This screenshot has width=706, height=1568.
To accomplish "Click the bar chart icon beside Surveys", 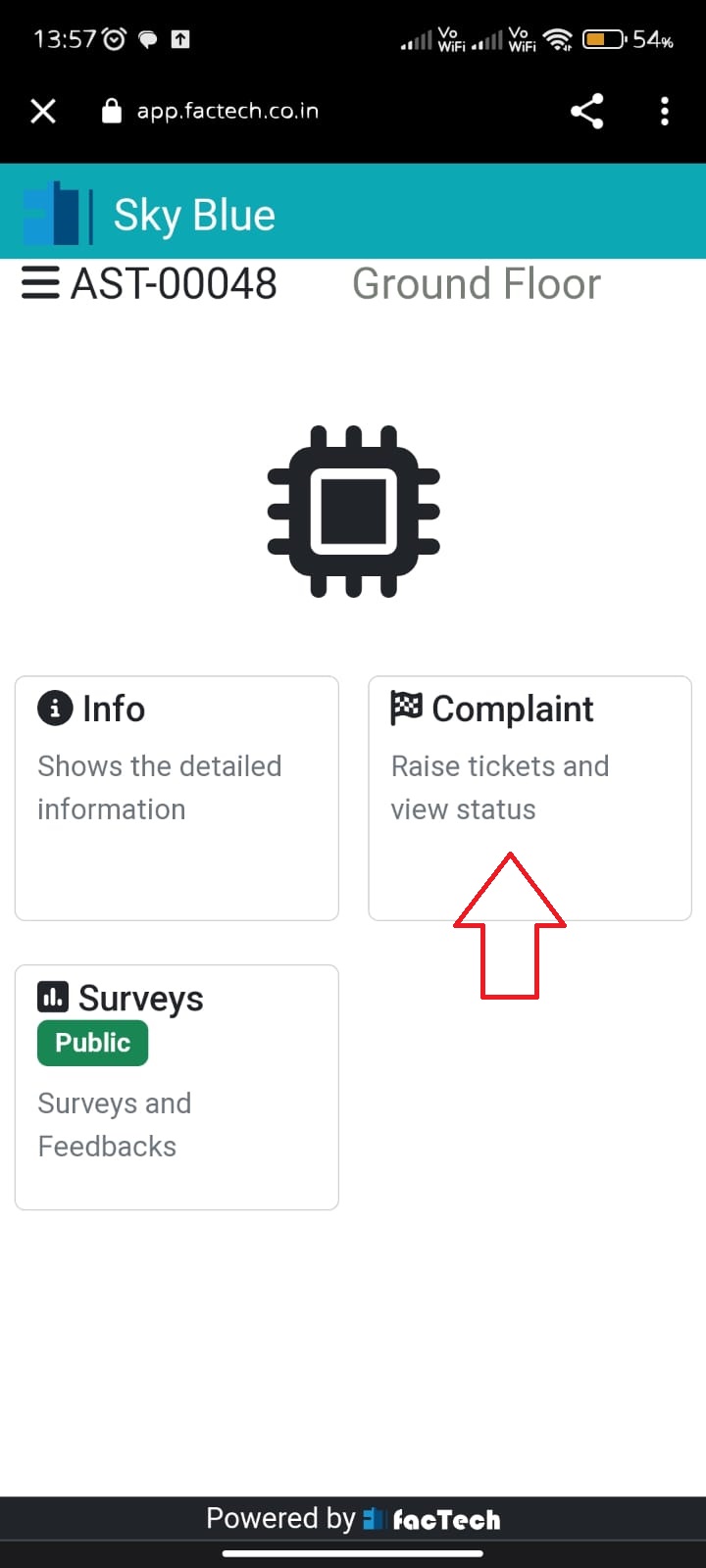I will [53, 996].
